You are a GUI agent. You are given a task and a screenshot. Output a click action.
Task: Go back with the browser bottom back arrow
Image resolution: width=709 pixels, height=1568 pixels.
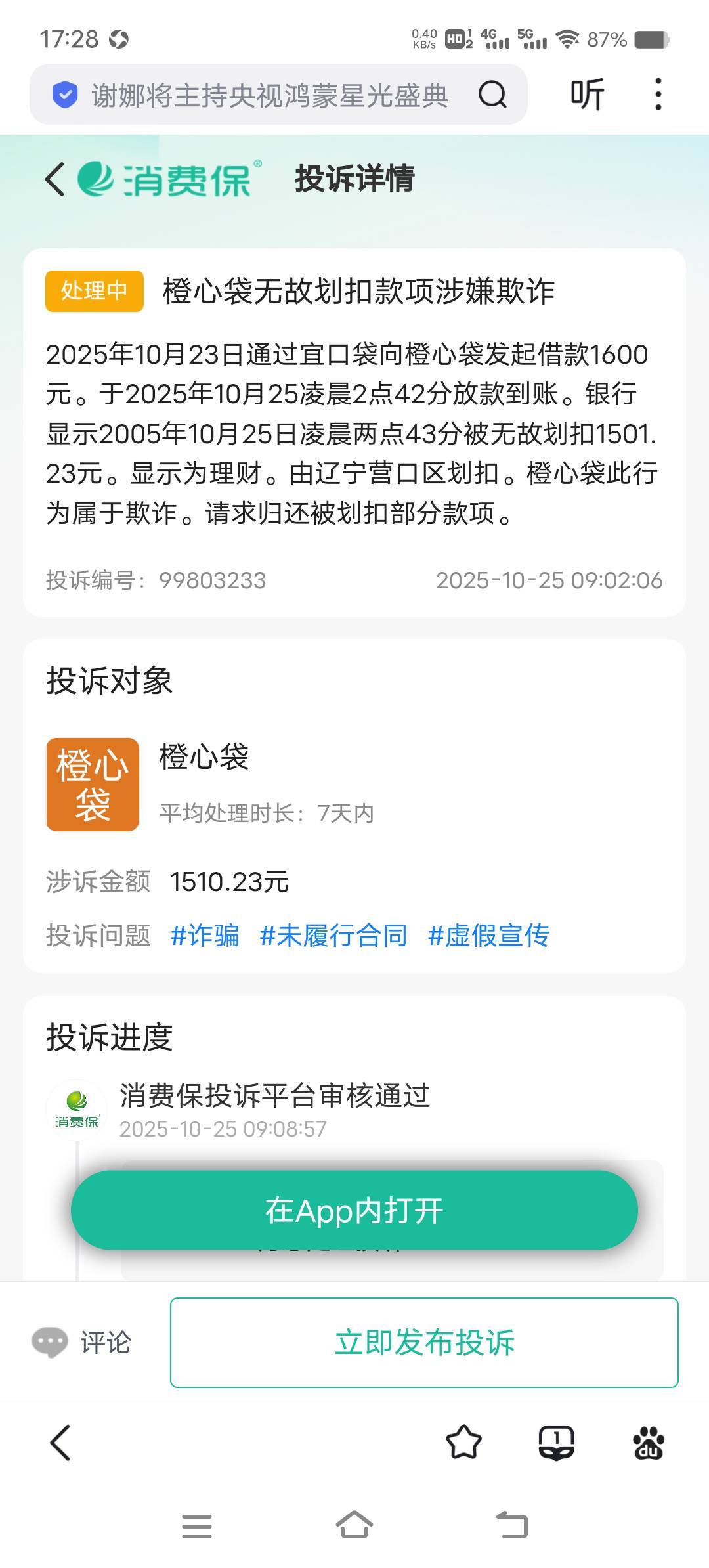tap(60, 1443)
